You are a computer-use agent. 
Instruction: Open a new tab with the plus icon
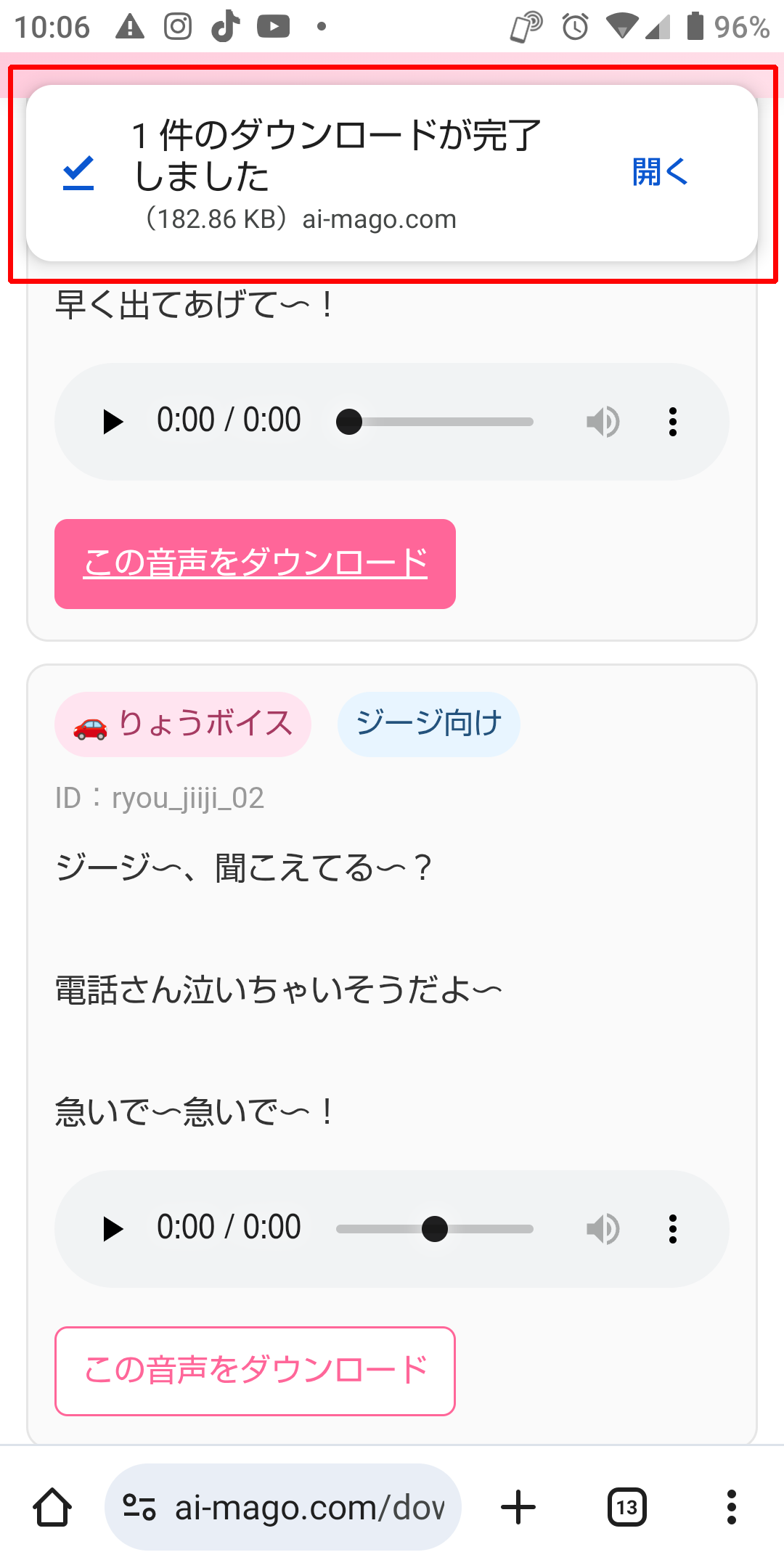518,1506
